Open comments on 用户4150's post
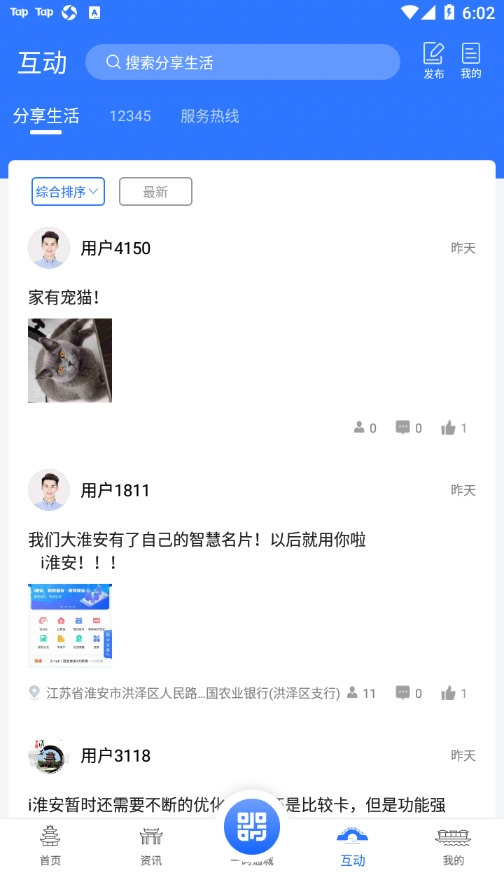 point(409,428)
